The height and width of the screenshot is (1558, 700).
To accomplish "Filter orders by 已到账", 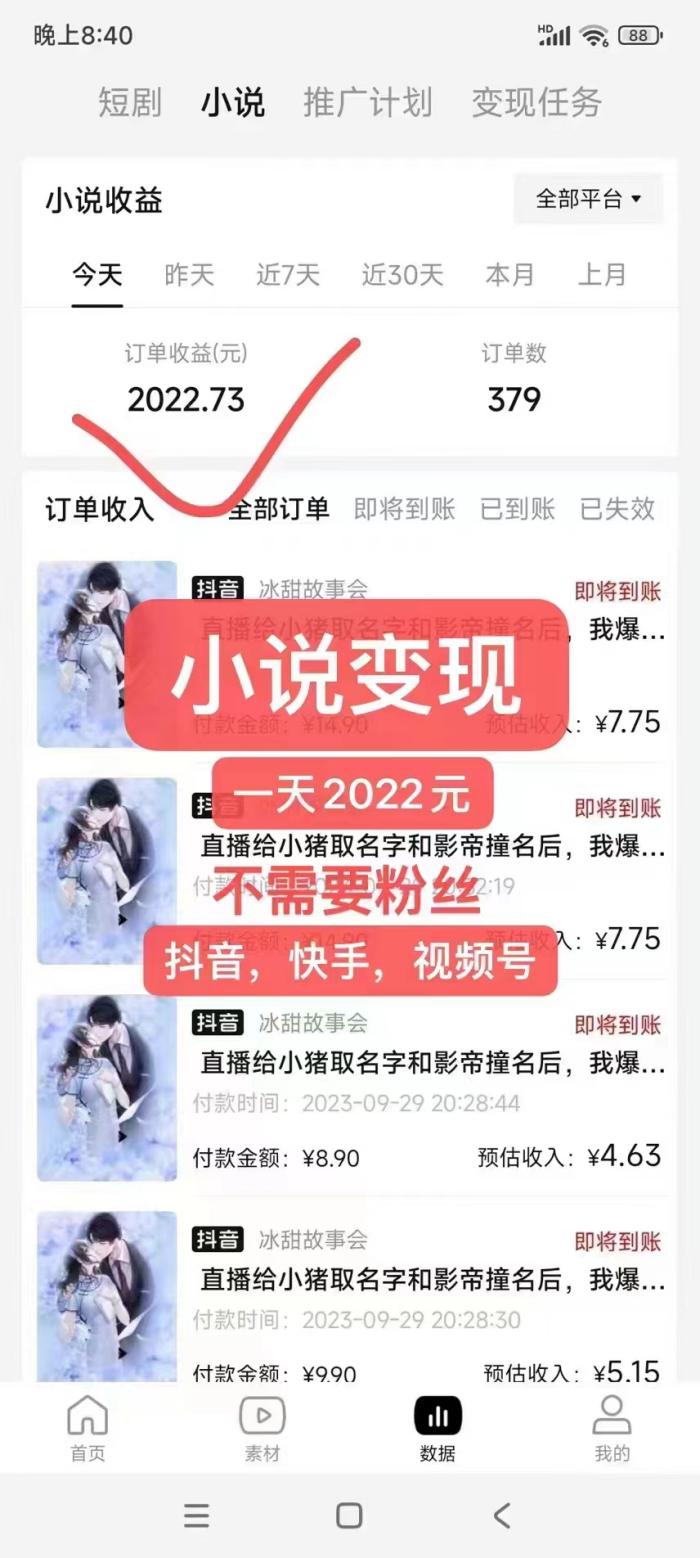I will [517, 508].
